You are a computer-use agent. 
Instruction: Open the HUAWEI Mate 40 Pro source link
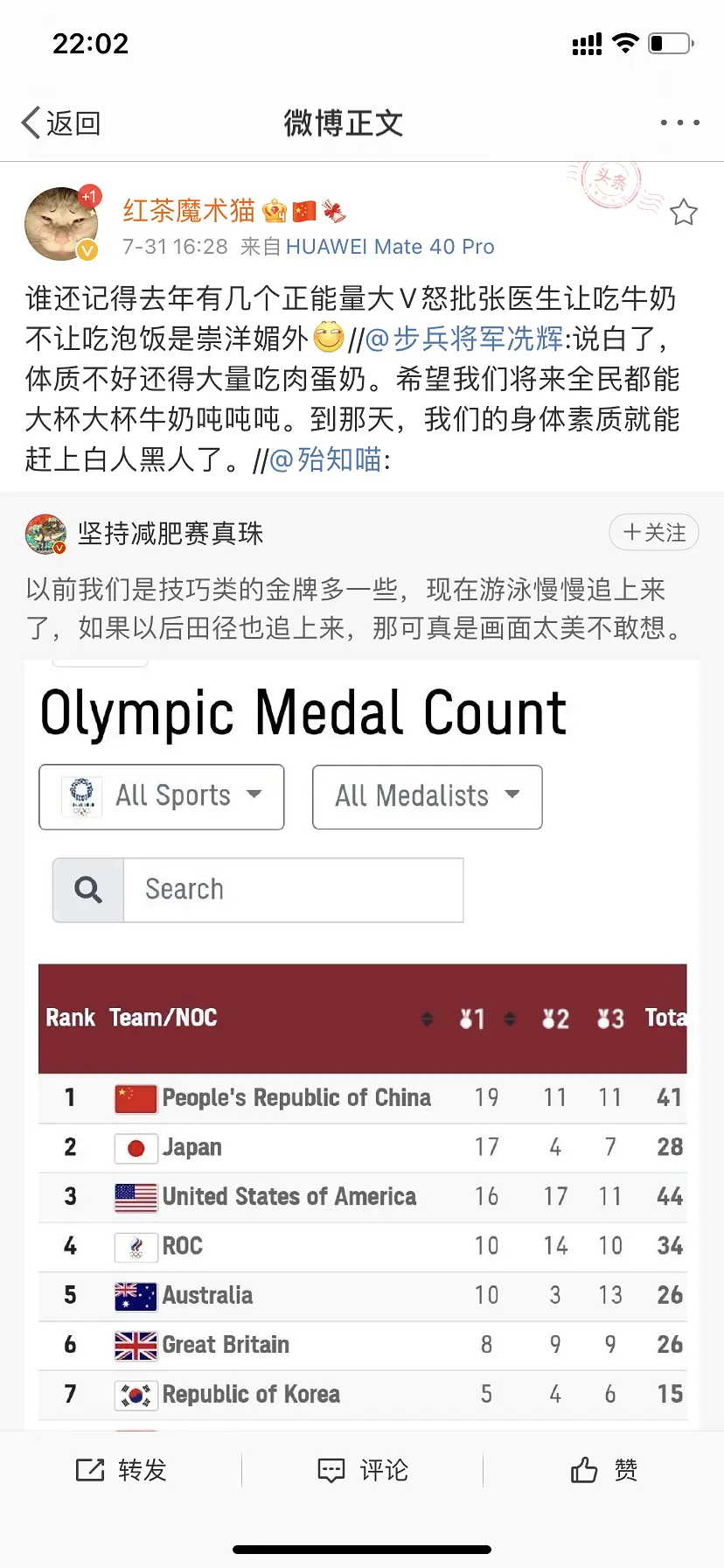(390, 248)
